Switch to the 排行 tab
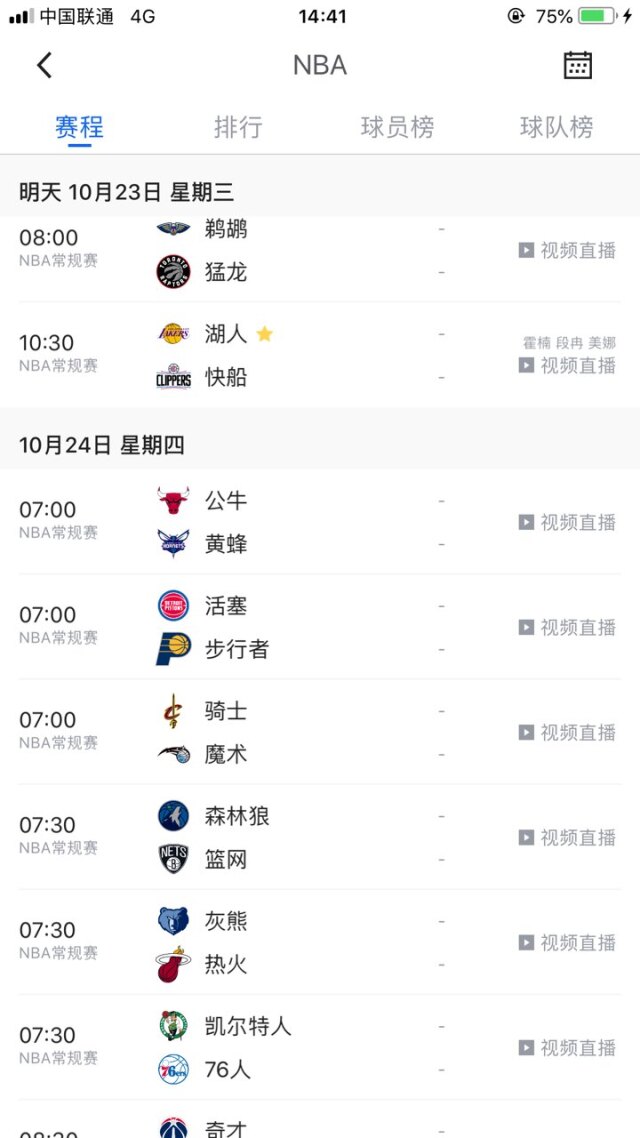640x1138 pixels. click(x=238, y=127)
